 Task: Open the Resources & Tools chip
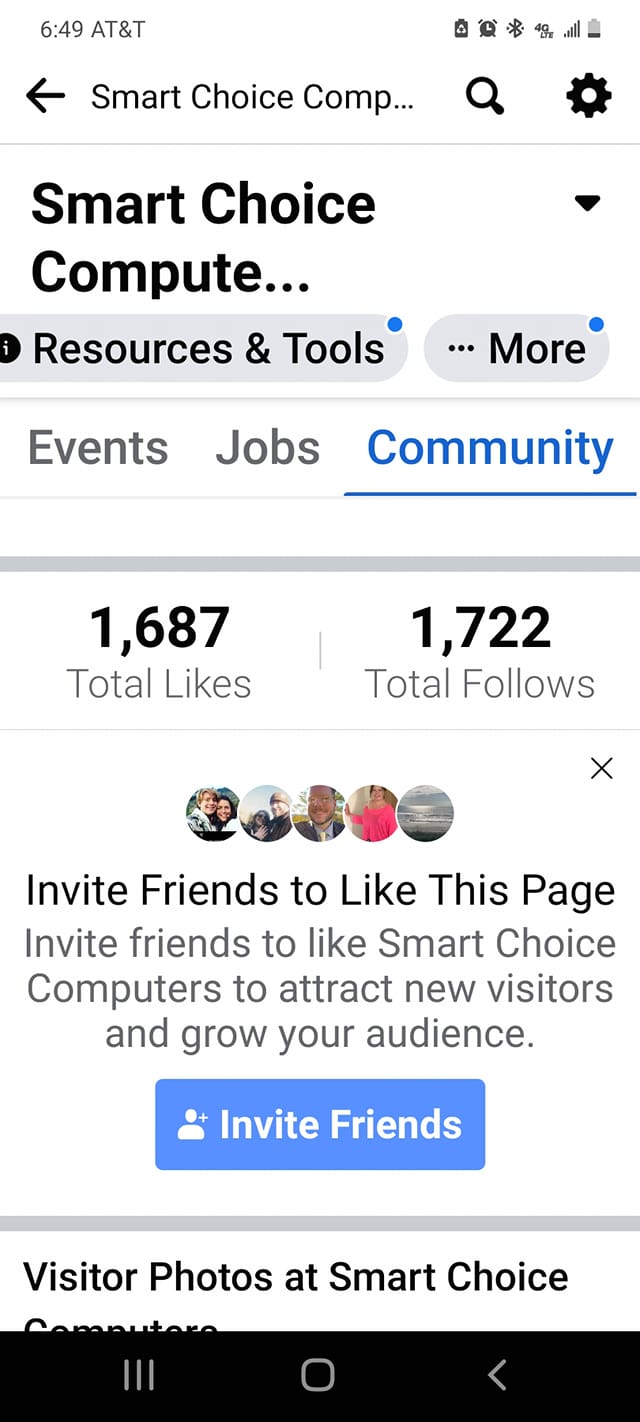[x=200, y=349]
